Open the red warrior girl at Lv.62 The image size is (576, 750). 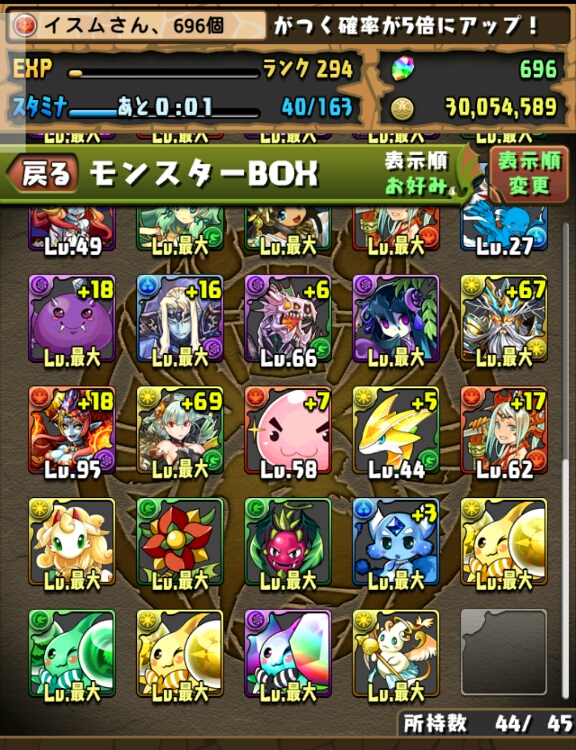504,430
